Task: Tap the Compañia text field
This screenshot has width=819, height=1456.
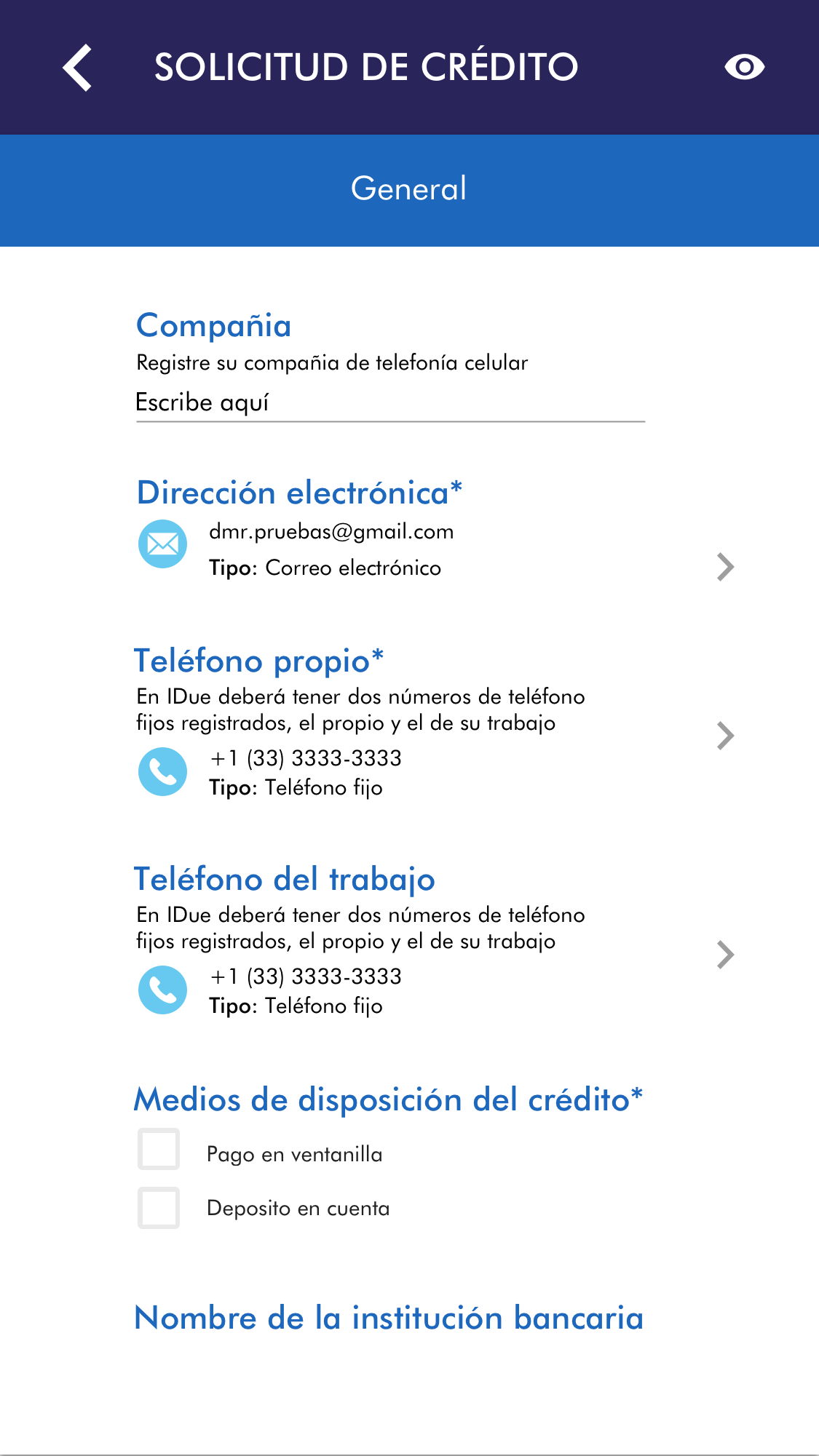Action: coord(389,402)
